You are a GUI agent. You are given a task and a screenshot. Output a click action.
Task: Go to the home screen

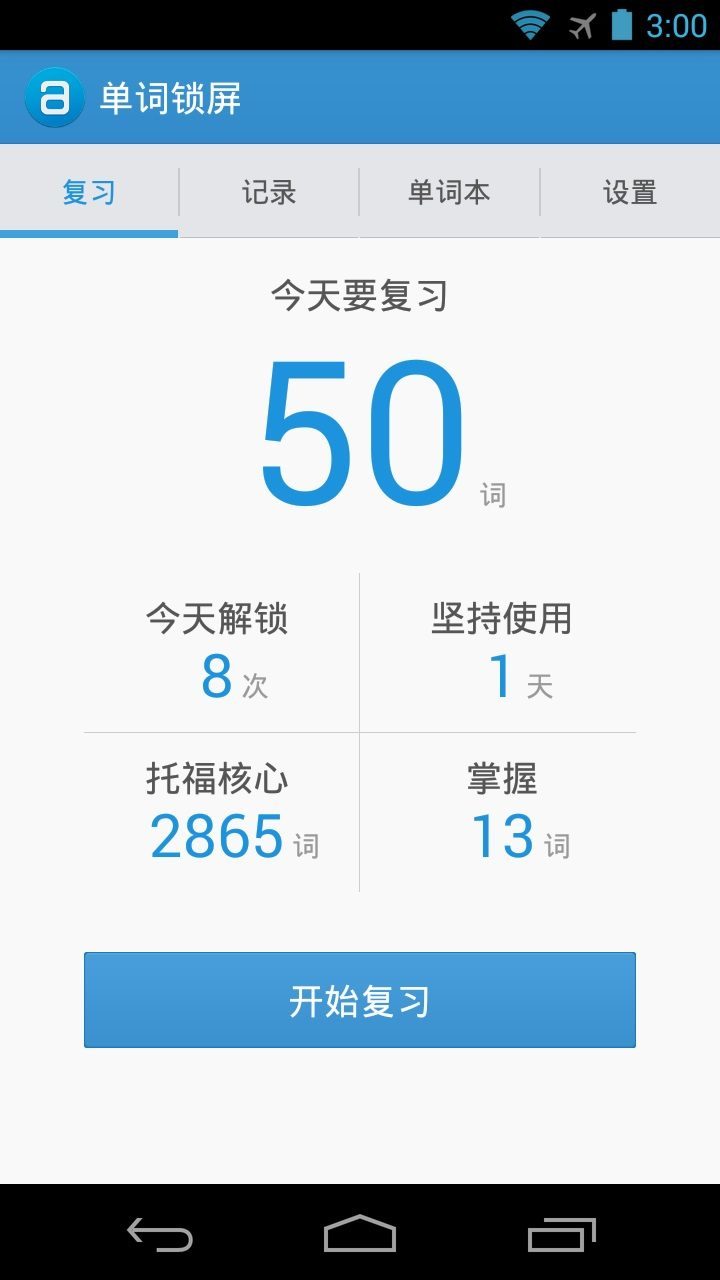[x=360, y=1235]
